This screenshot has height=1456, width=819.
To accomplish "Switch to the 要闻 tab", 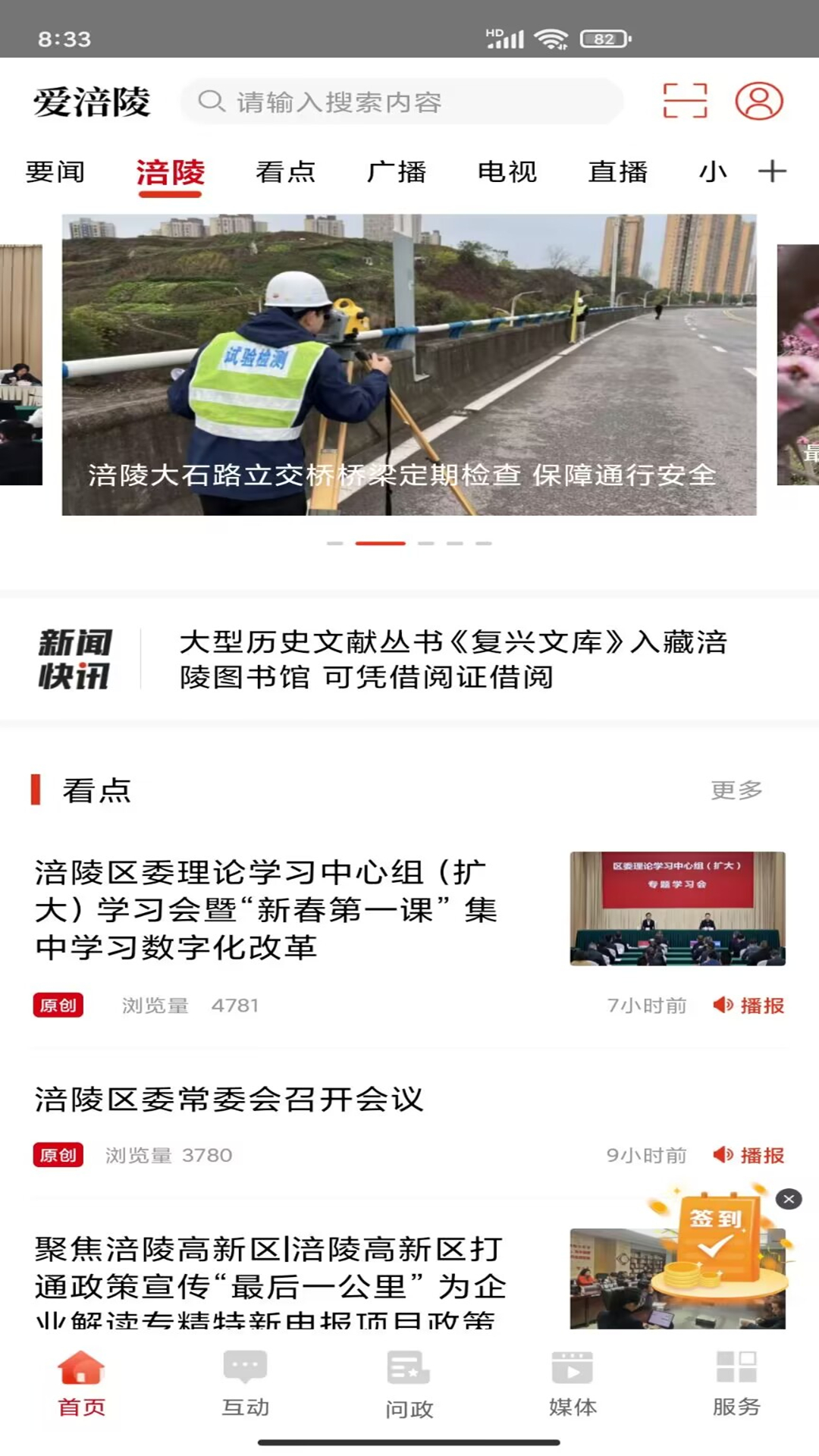I will [58, 172].
